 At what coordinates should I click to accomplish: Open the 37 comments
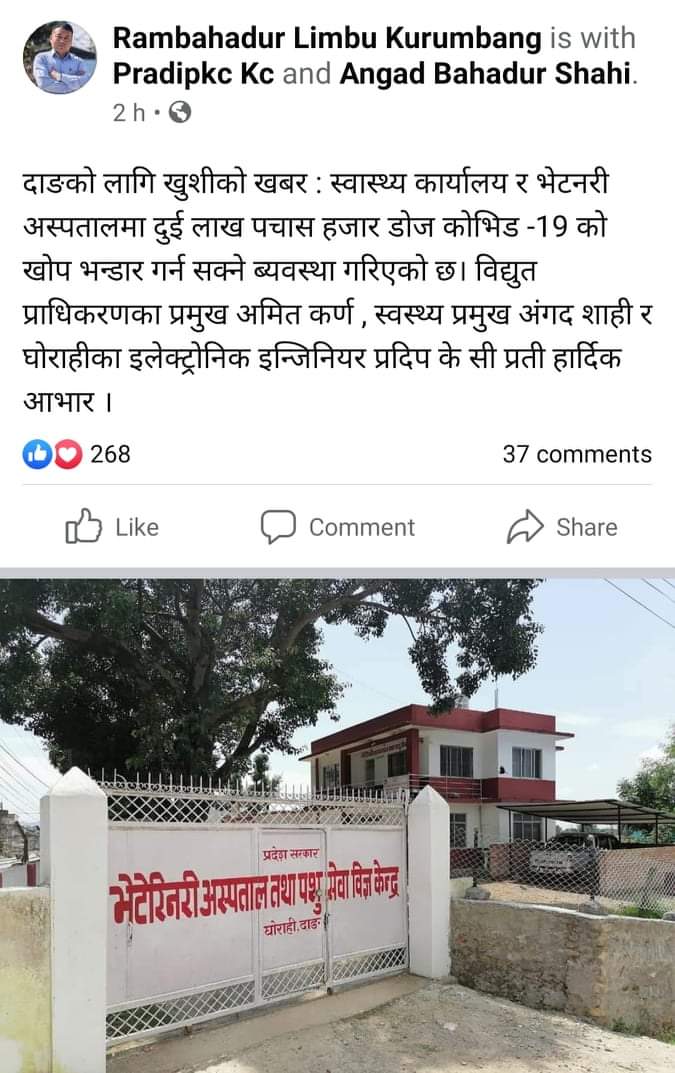(576, 454)
